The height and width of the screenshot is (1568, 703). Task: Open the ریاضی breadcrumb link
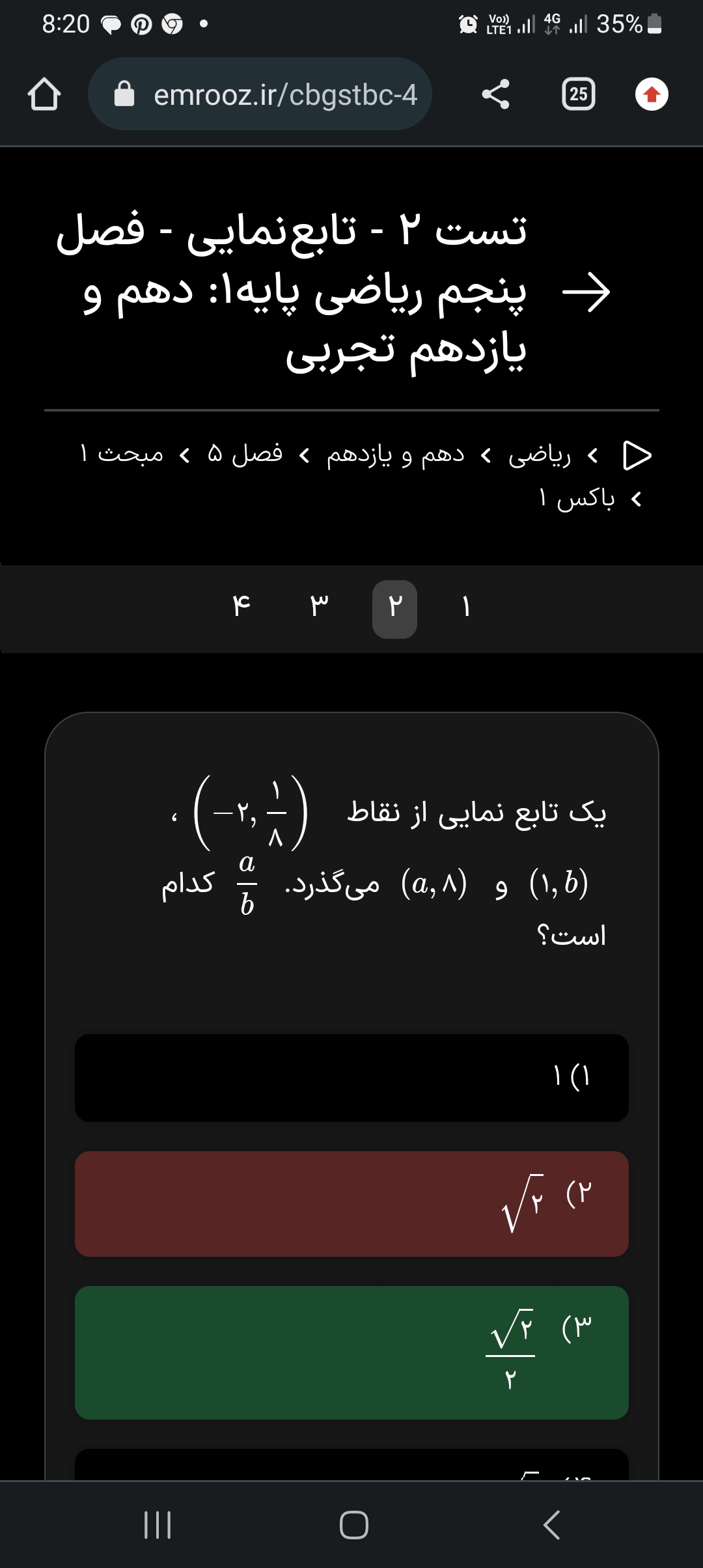pos(540,455)
